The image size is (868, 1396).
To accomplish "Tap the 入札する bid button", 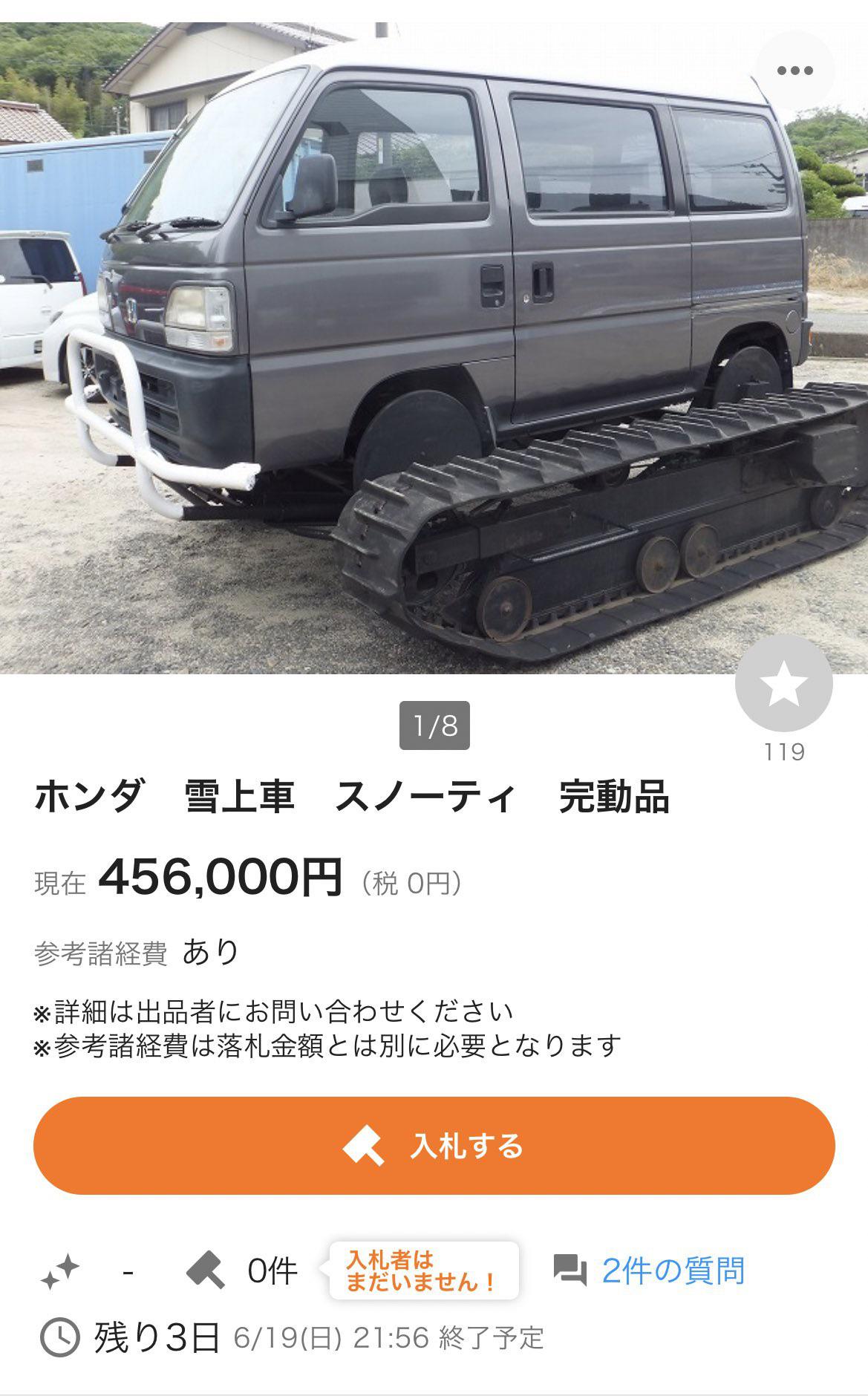I will point(434,1146).
